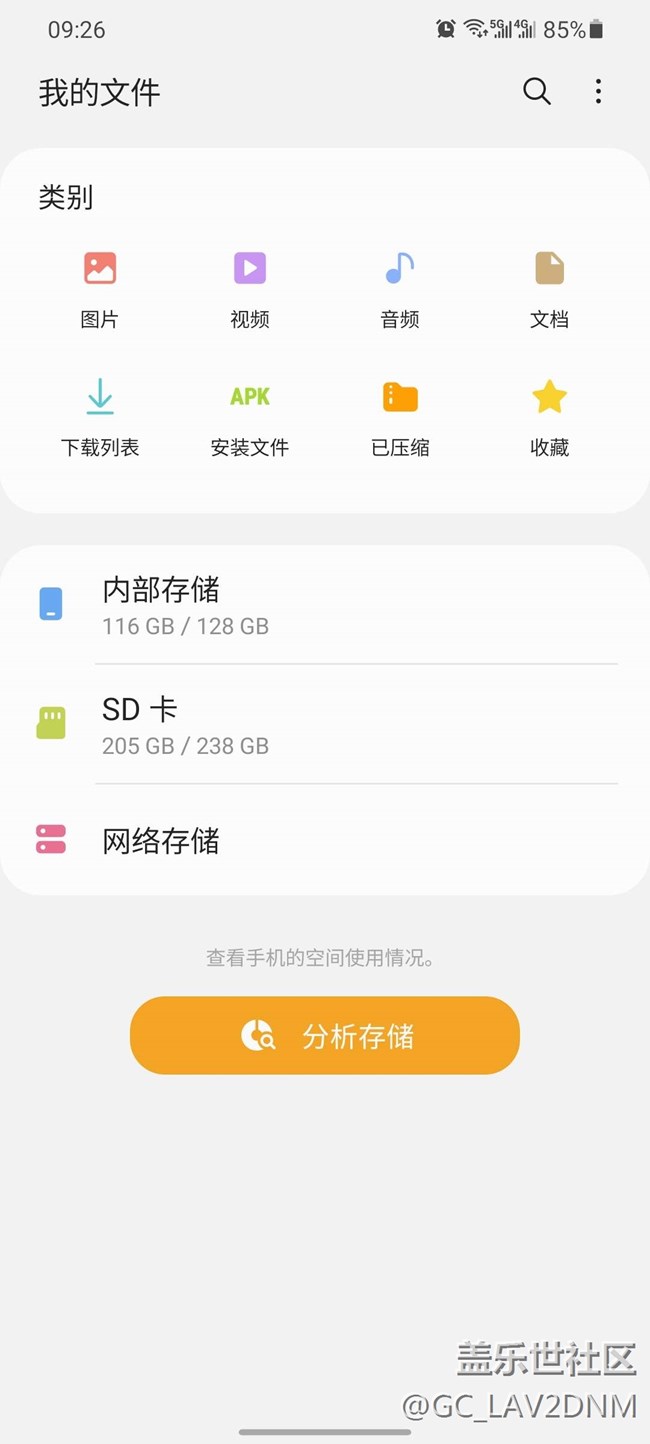
Task: Open 下载列表 (Downloads)
Action: pyautogui.click(x=100, y=415)
